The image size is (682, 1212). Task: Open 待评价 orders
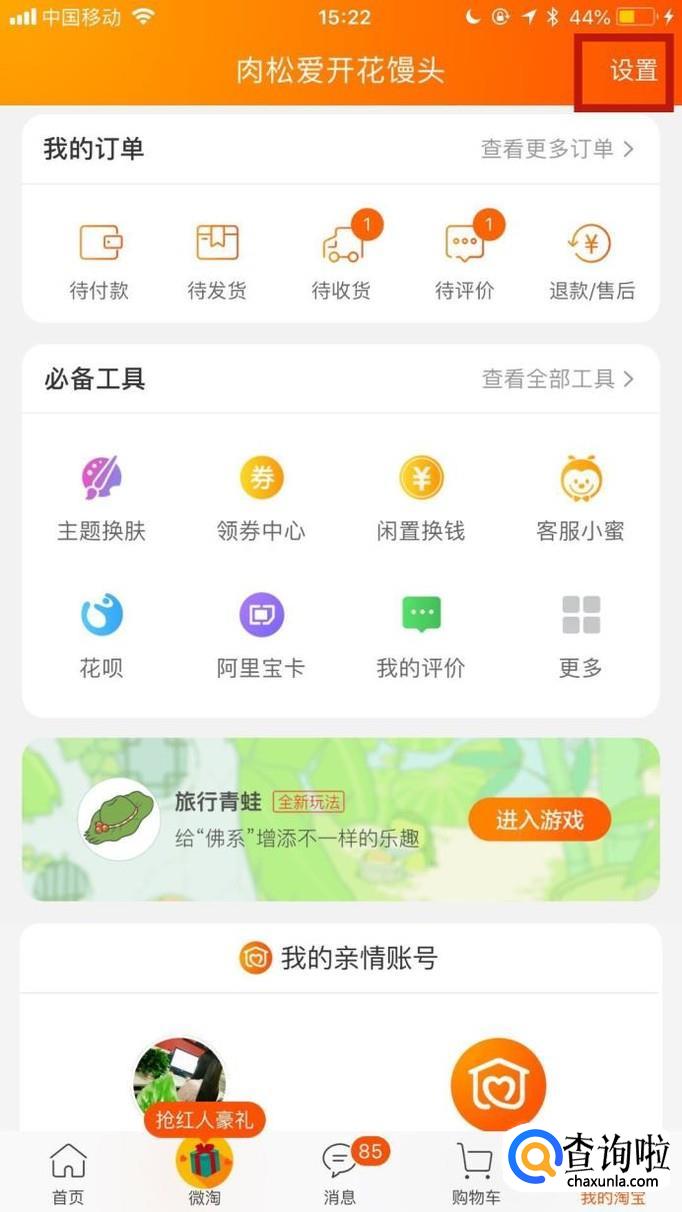(465, 260)
